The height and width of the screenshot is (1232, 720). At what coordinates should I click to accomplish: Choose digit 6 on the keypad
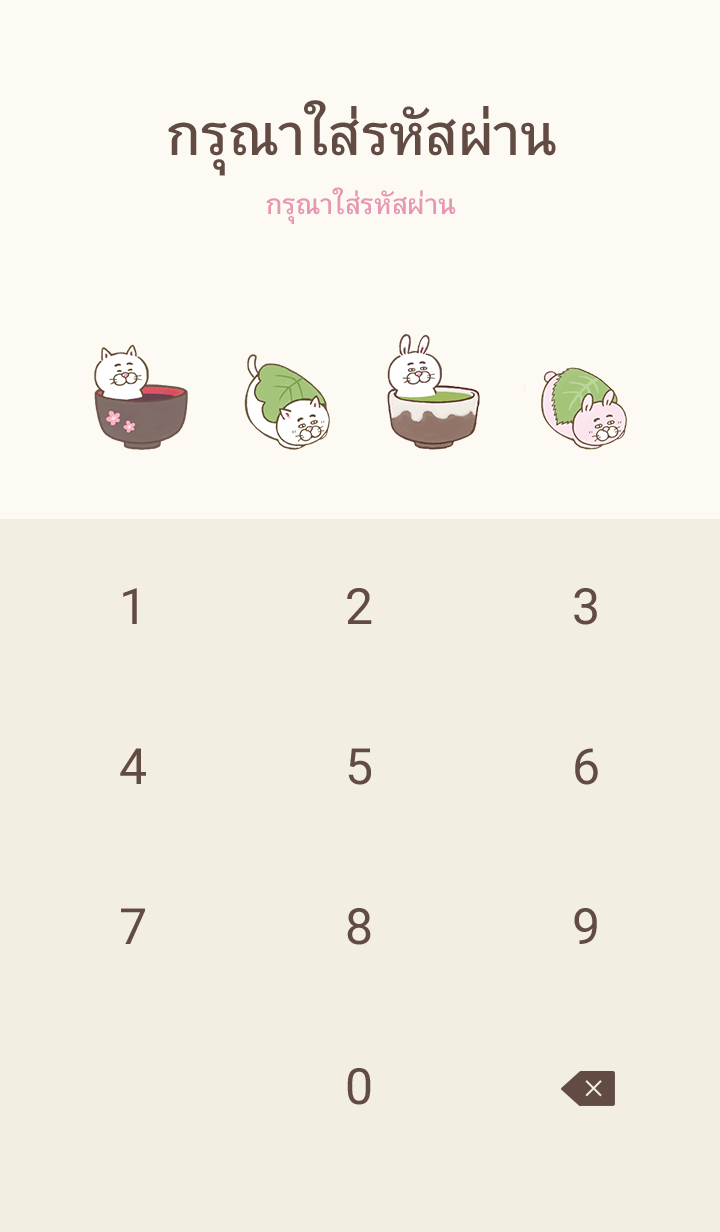(585, 767)
